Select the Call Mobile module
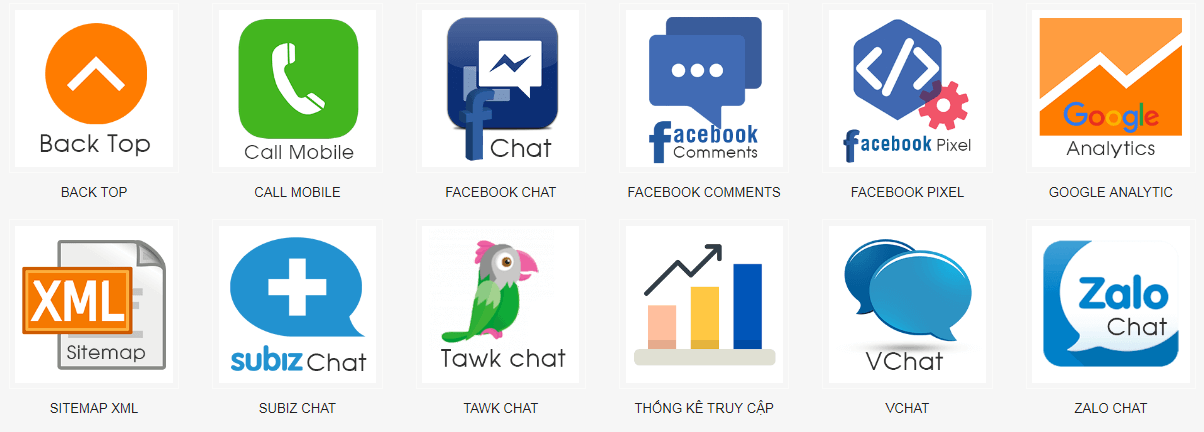 298,90
